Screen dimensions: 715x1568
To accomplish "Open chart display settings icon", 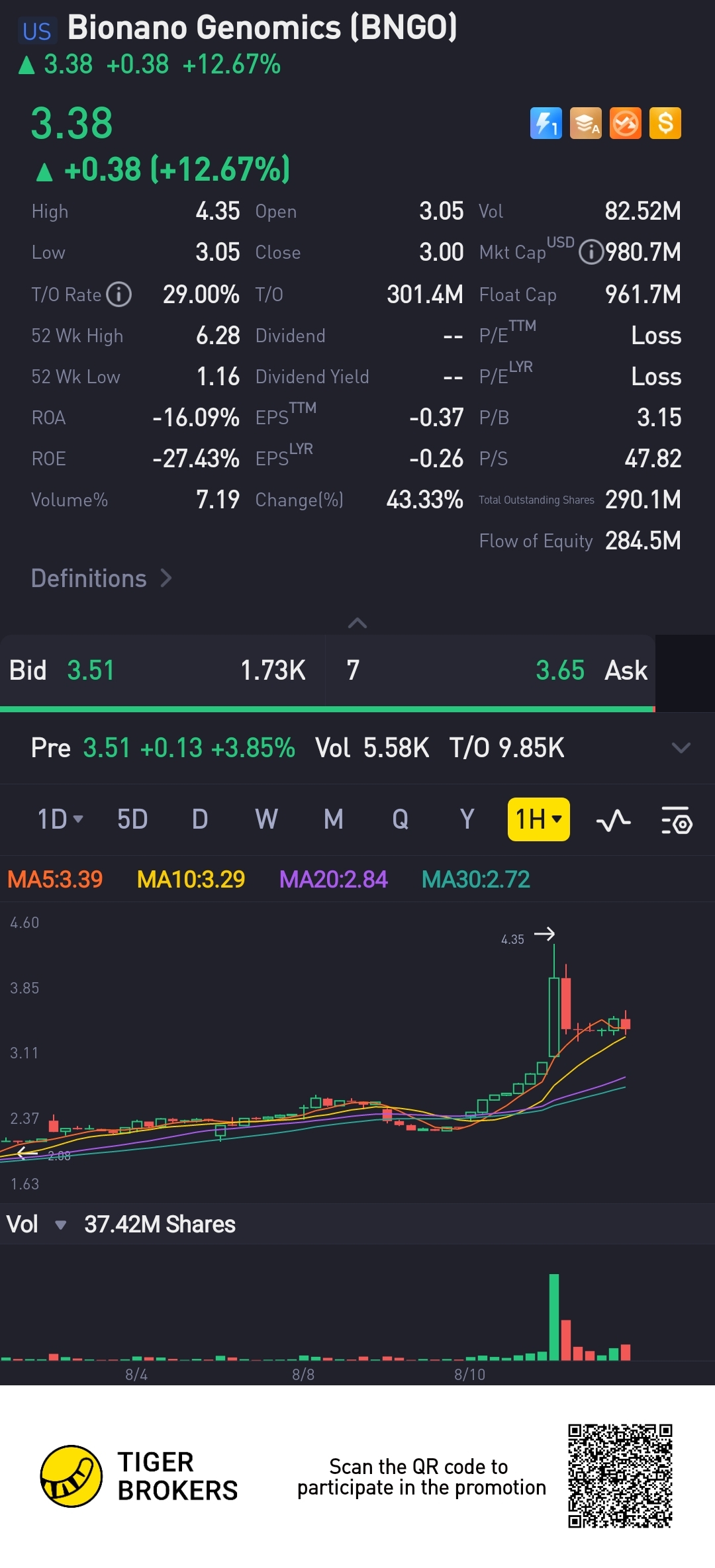I will coord(677,821).
